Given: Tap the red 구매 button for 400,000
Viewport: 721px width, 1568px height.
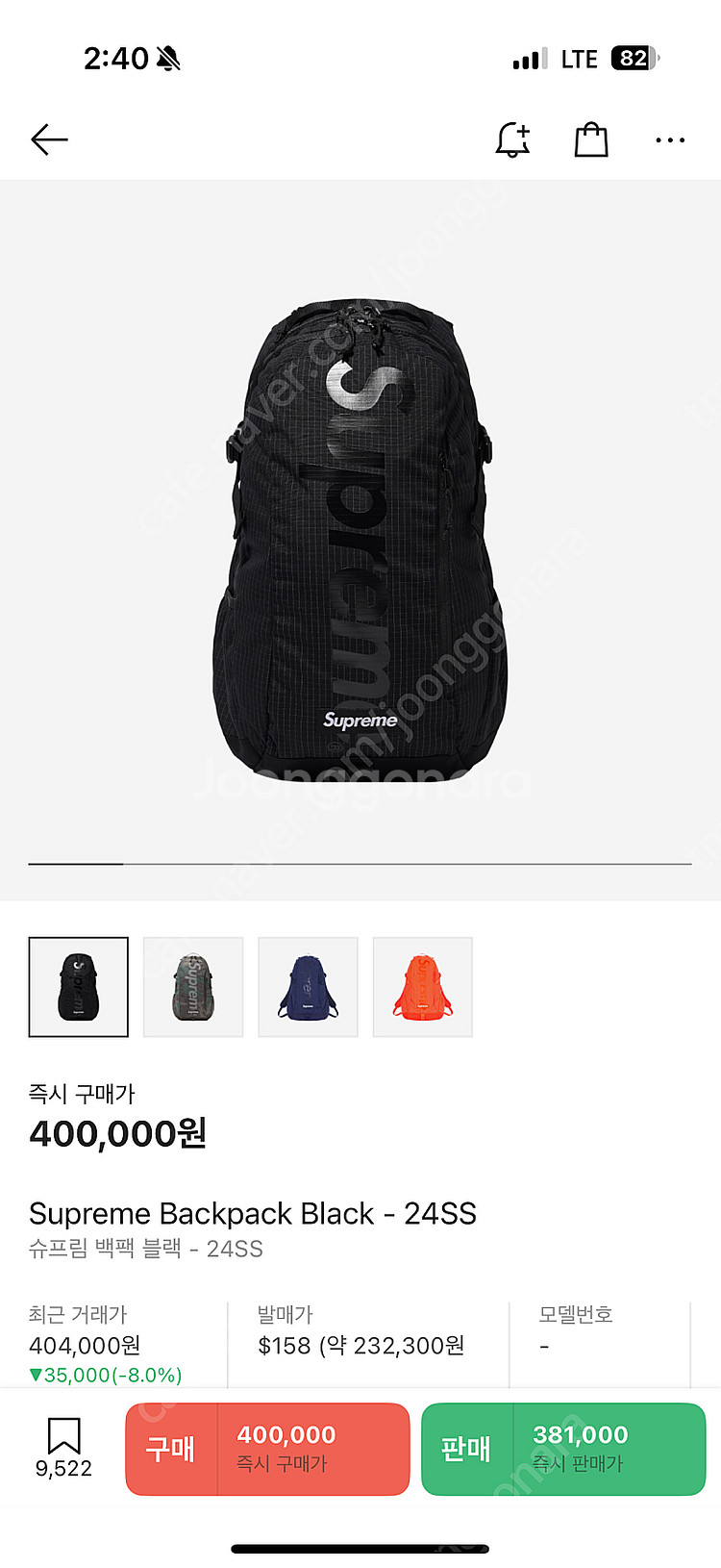Looking at the screenshot, I should pyautogui.click(x=267, y=1449).
